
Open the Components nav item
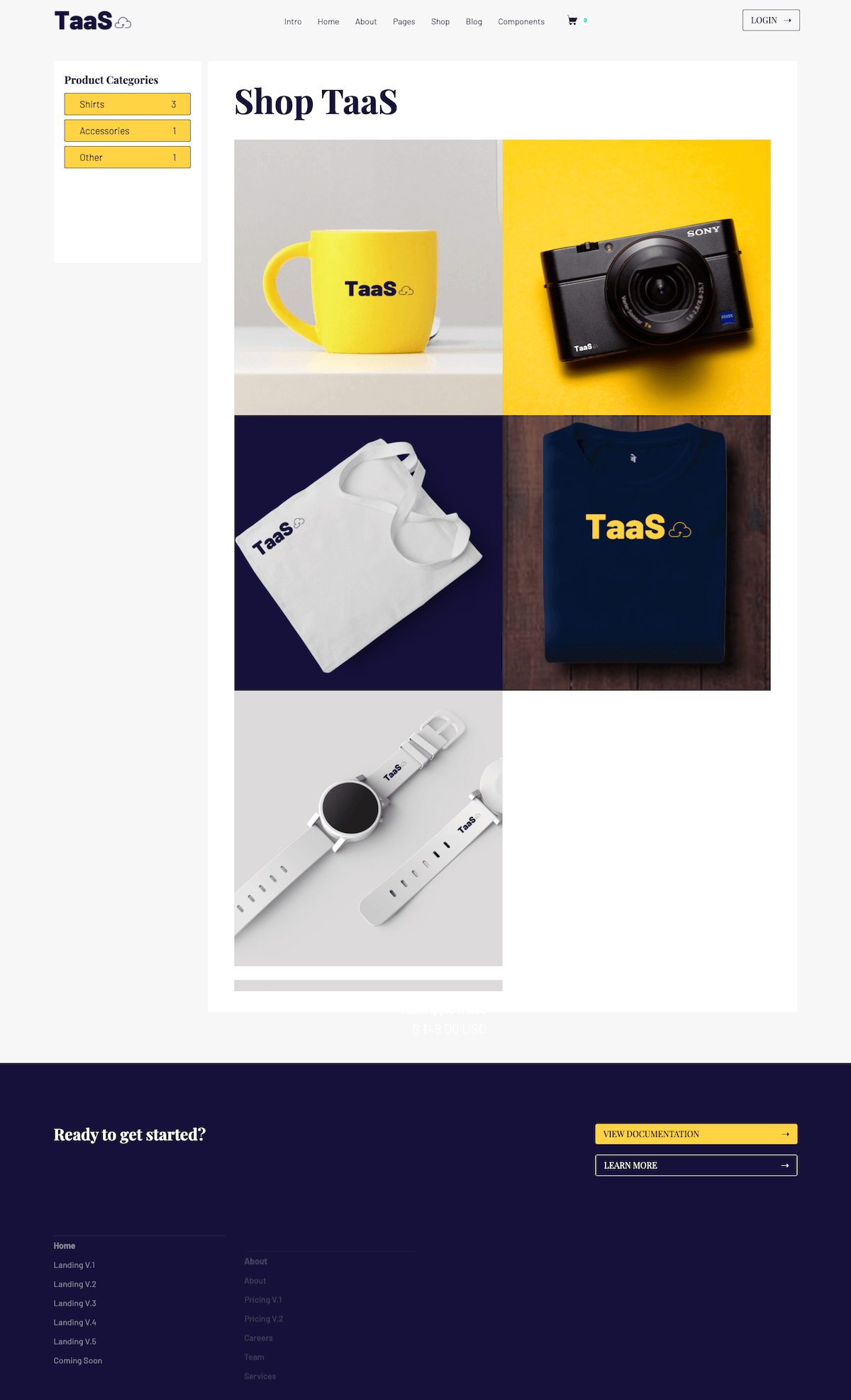pos(521,22)
